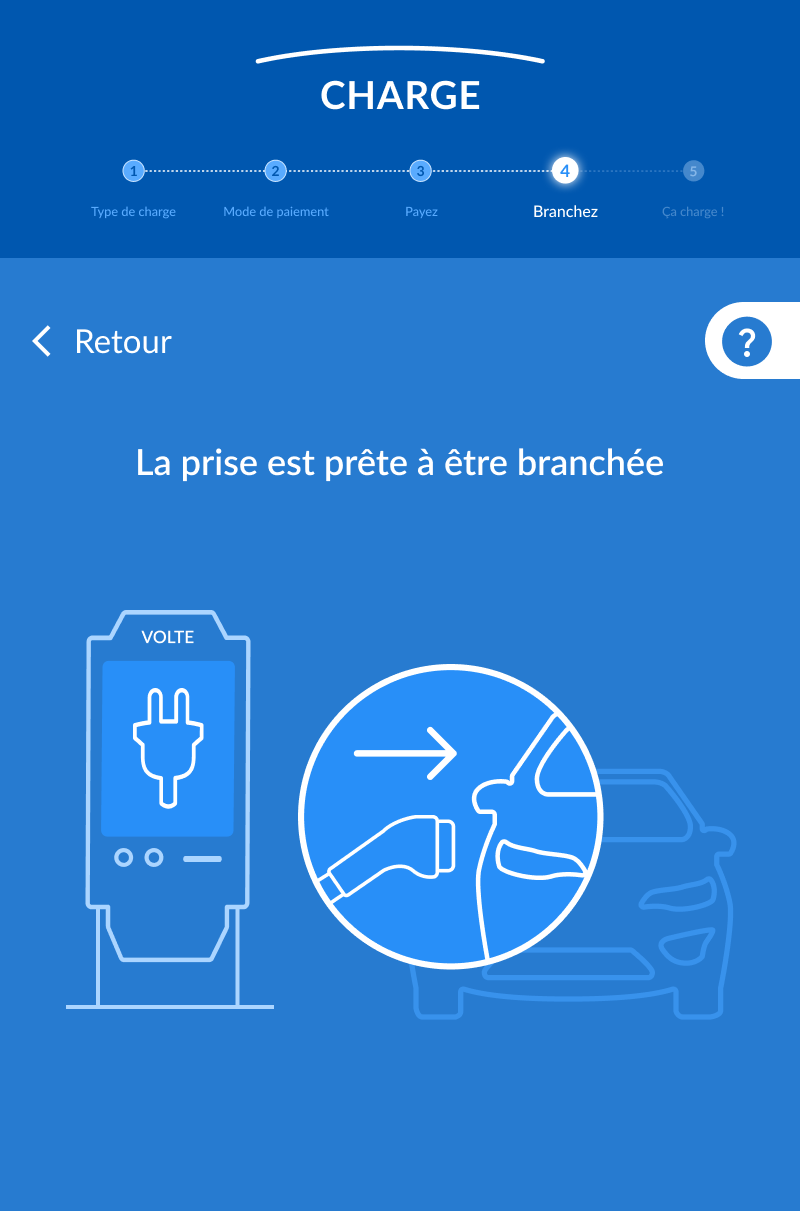Image resolution: width=800 pixels, height=1211 pixels.
Task: Open the help question mark
Action: (x=747, y=341)
